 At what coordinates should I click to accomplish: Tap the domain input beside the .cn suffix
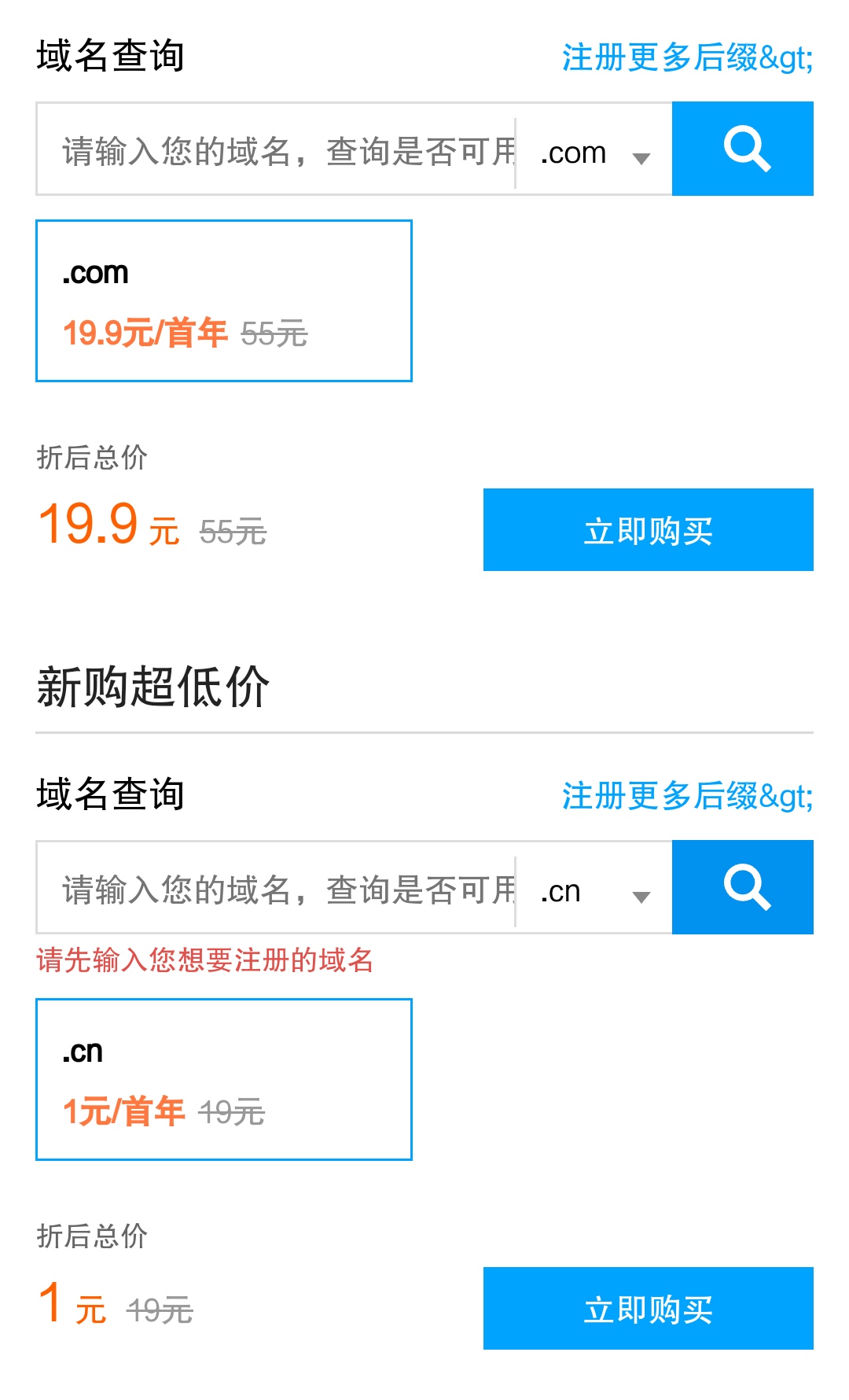click(x=275, y=888)
